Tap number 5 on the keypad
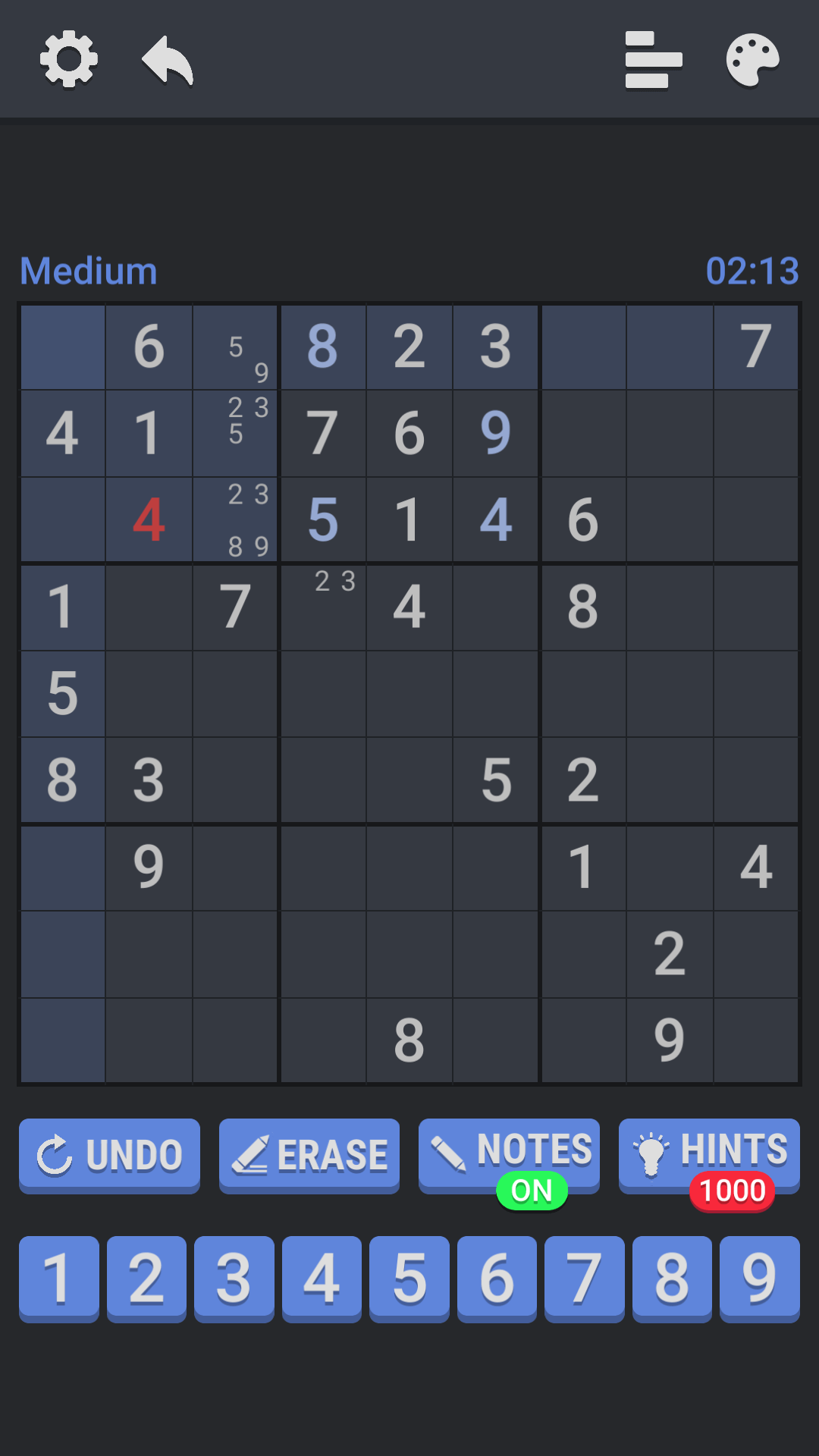819x1456 pixels. pos(409,1279)
